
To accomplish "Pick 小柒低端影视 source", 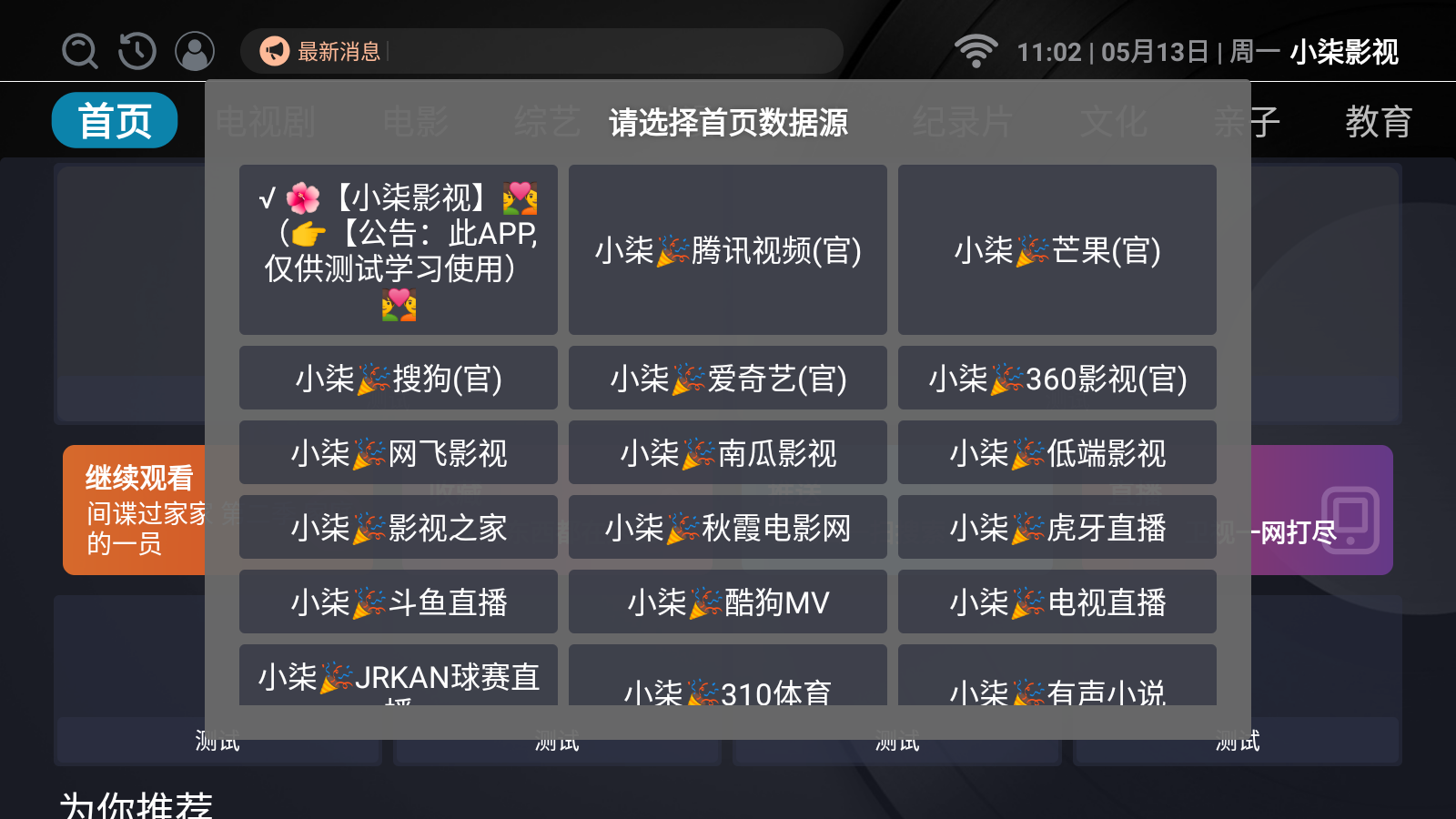I will 1057,452.
